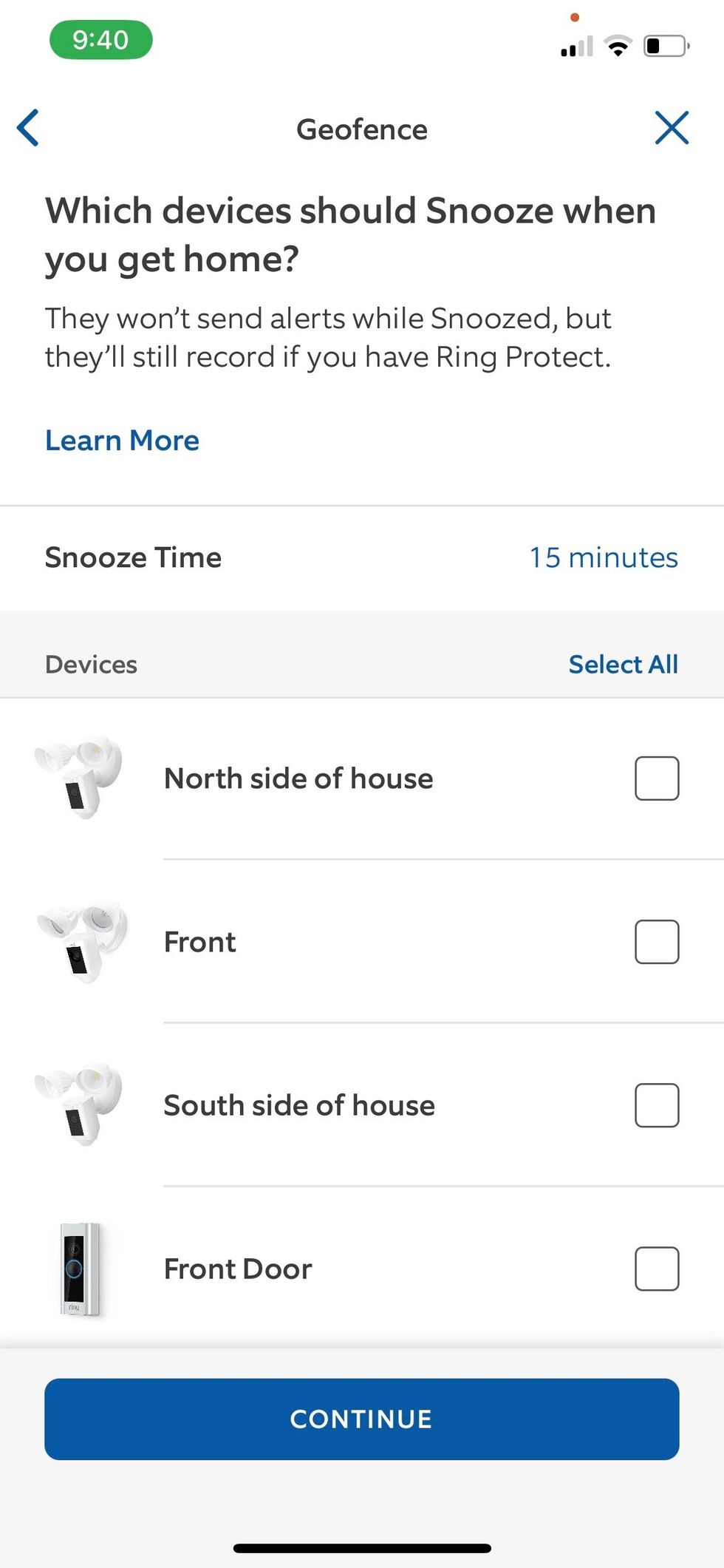
Task: Check the Front device checkbox
Action: [x=657, y=941]
